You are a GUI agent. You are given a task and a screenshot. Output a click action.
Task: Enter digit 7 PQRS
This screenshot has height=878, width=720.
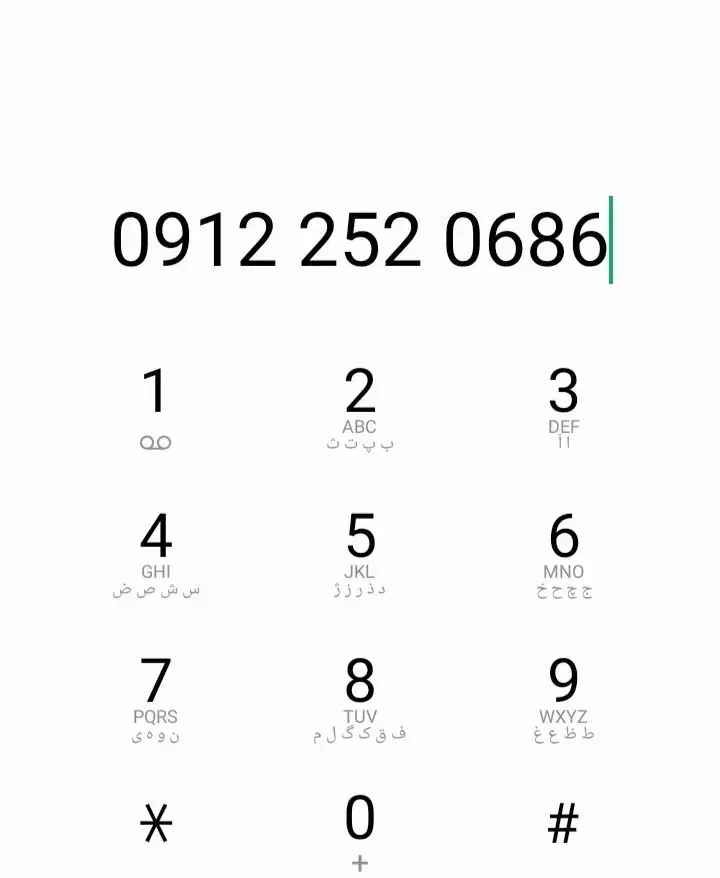[155, 697]
